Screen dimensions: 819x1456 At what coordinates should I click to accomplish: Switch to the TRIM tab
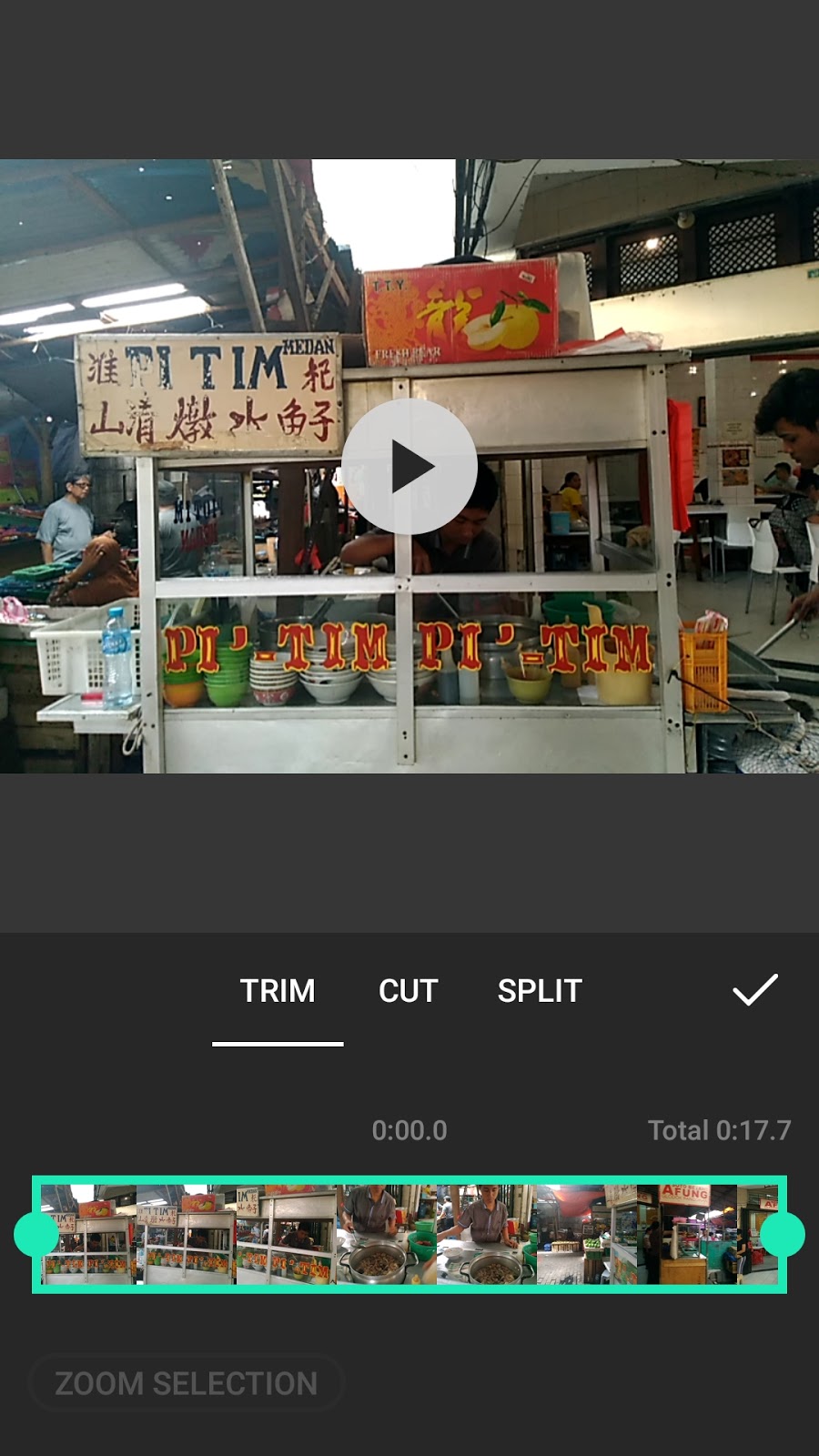point(278,991)
